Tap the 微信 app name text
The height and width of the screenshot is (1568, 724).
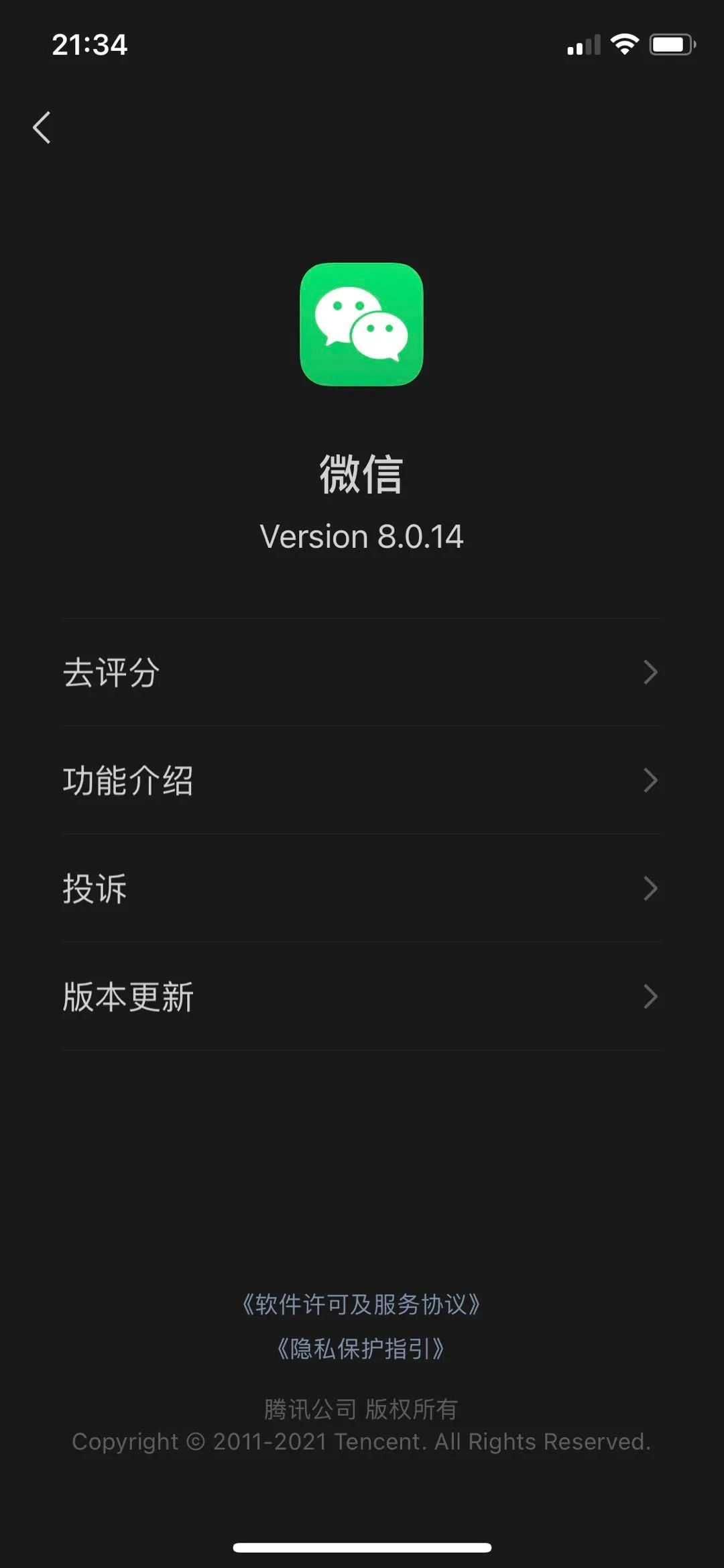click(x=362, y=473)
